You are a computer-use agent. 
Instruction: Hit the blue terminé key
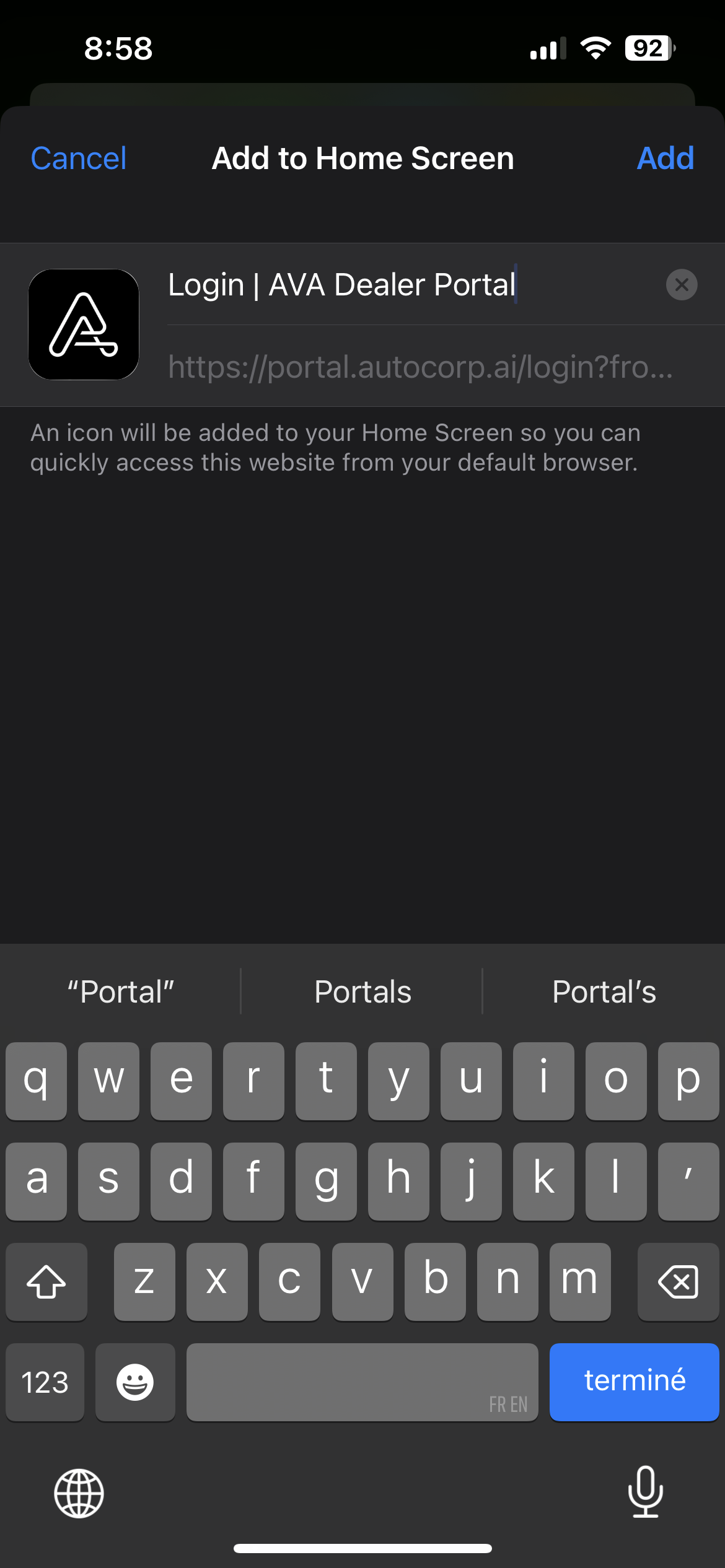pos(634,1382)
